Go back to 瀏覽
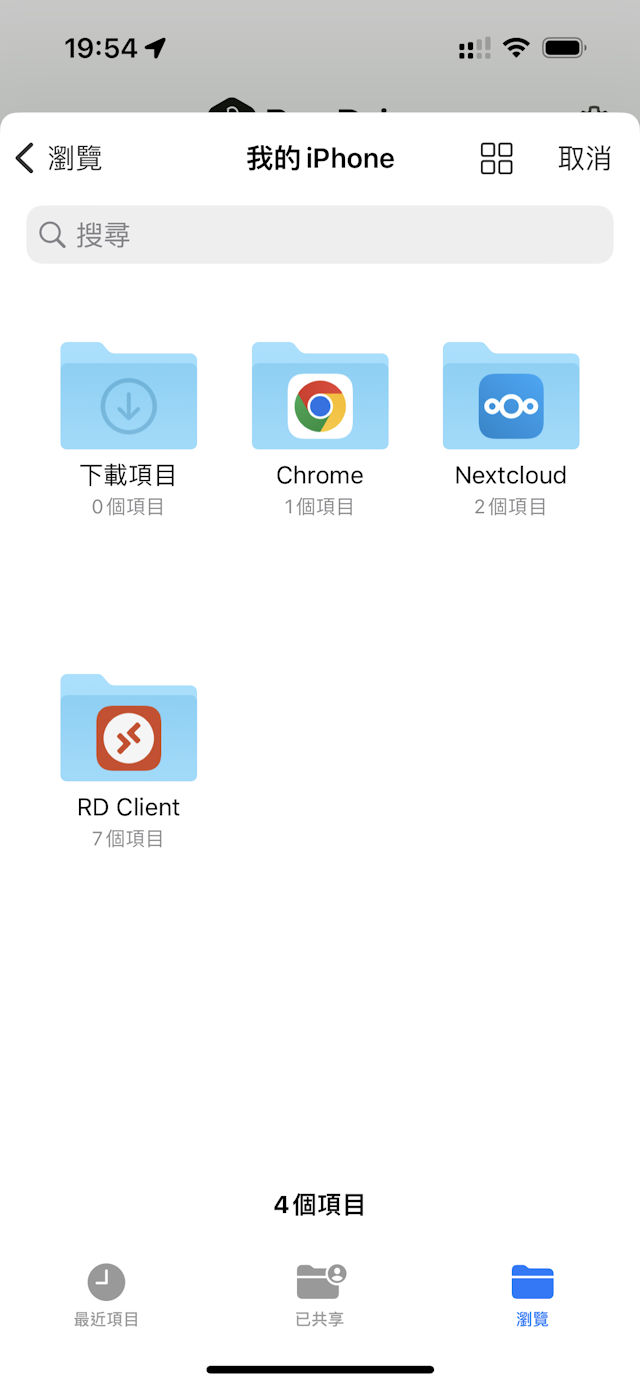640x1387 pixels. tap(58, 158)
